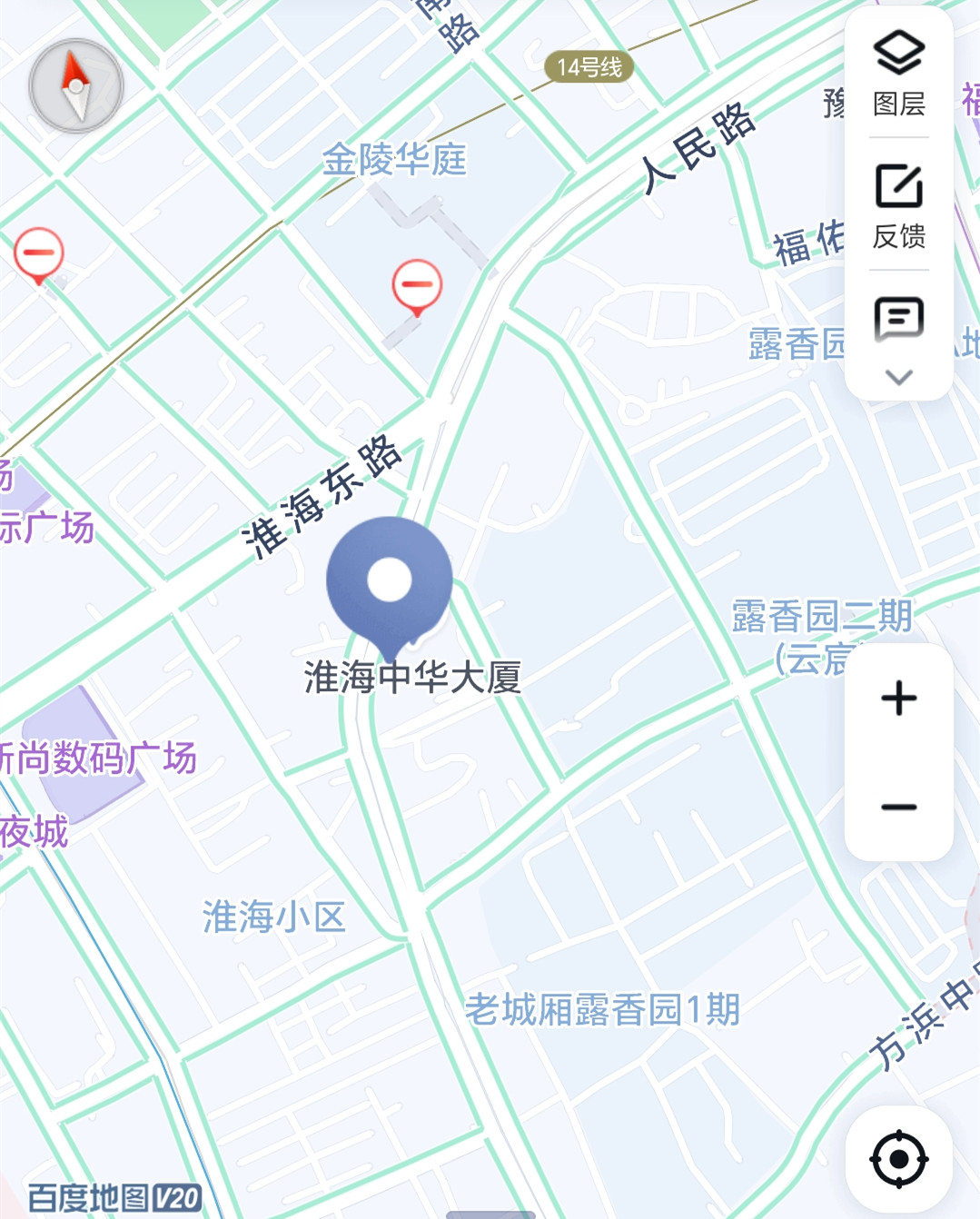The image size is (980, 1219).
Task: Open 反馈 feedback
Action: (898, 205)
